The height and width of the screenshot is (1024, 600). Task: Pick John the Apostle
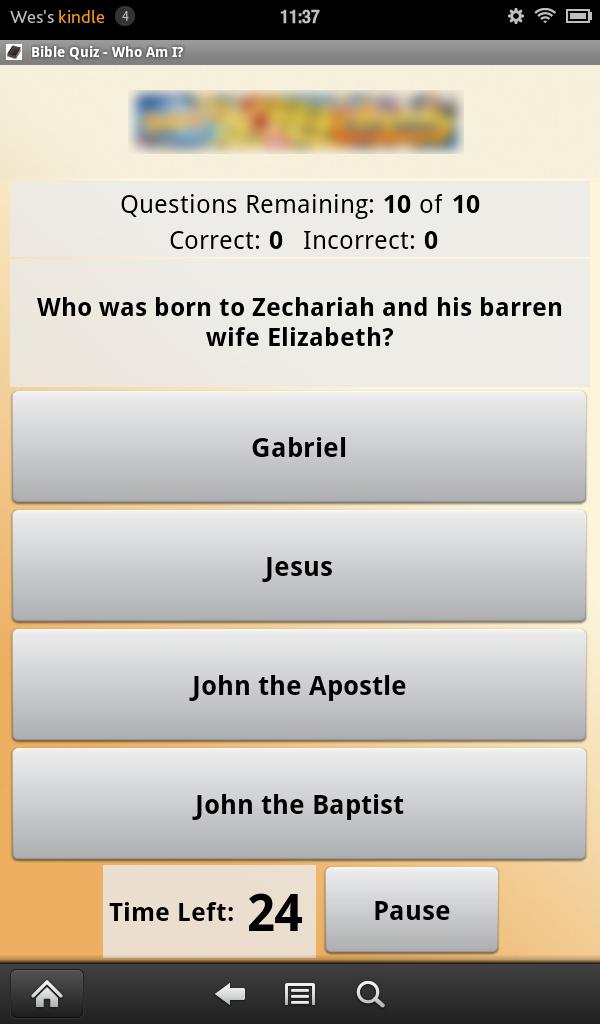coord(299,685)
